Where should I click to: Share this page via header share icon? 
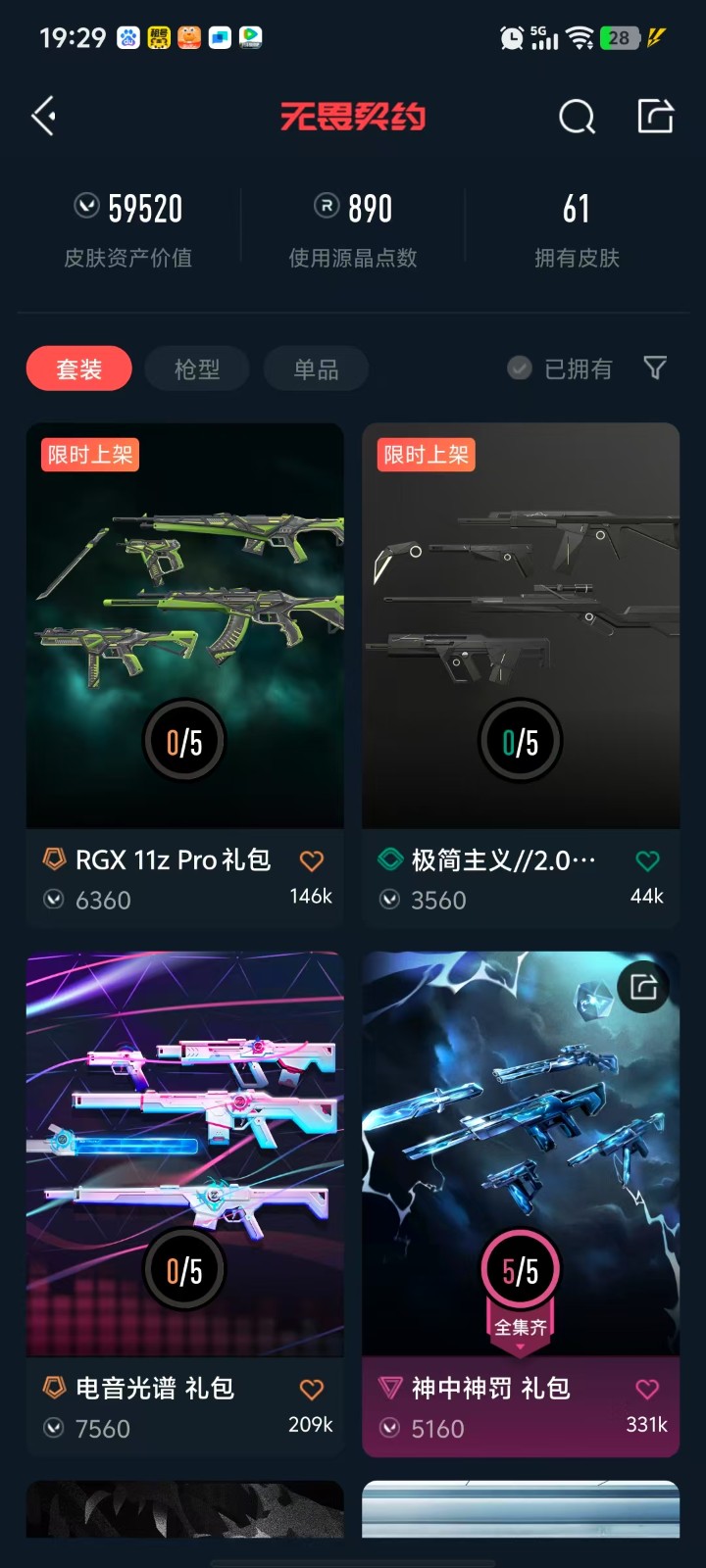[x=655, y=116]
